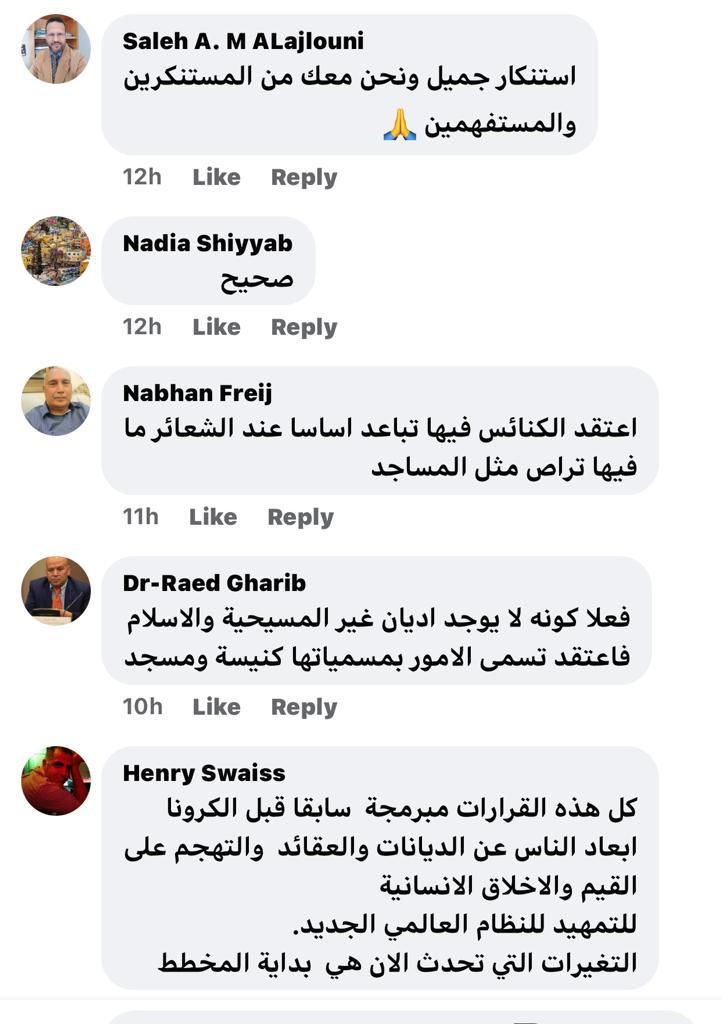
Task: Open the Dr-Raed Gharib name link
Action: pyautogui.click(x=214, y=583)
